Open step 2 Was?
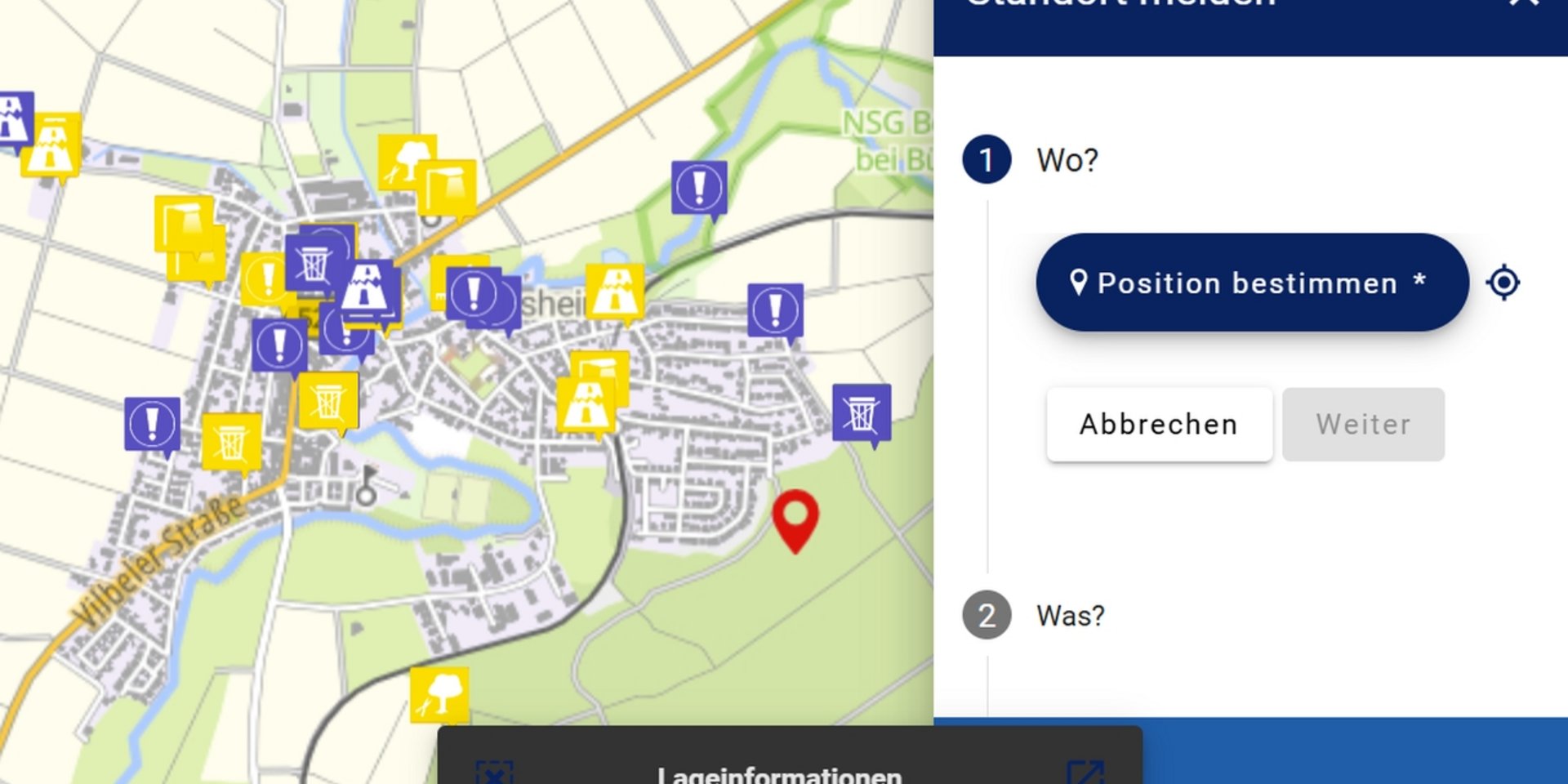Screen dimensions: 1568x784 [x=1070, y=616]
